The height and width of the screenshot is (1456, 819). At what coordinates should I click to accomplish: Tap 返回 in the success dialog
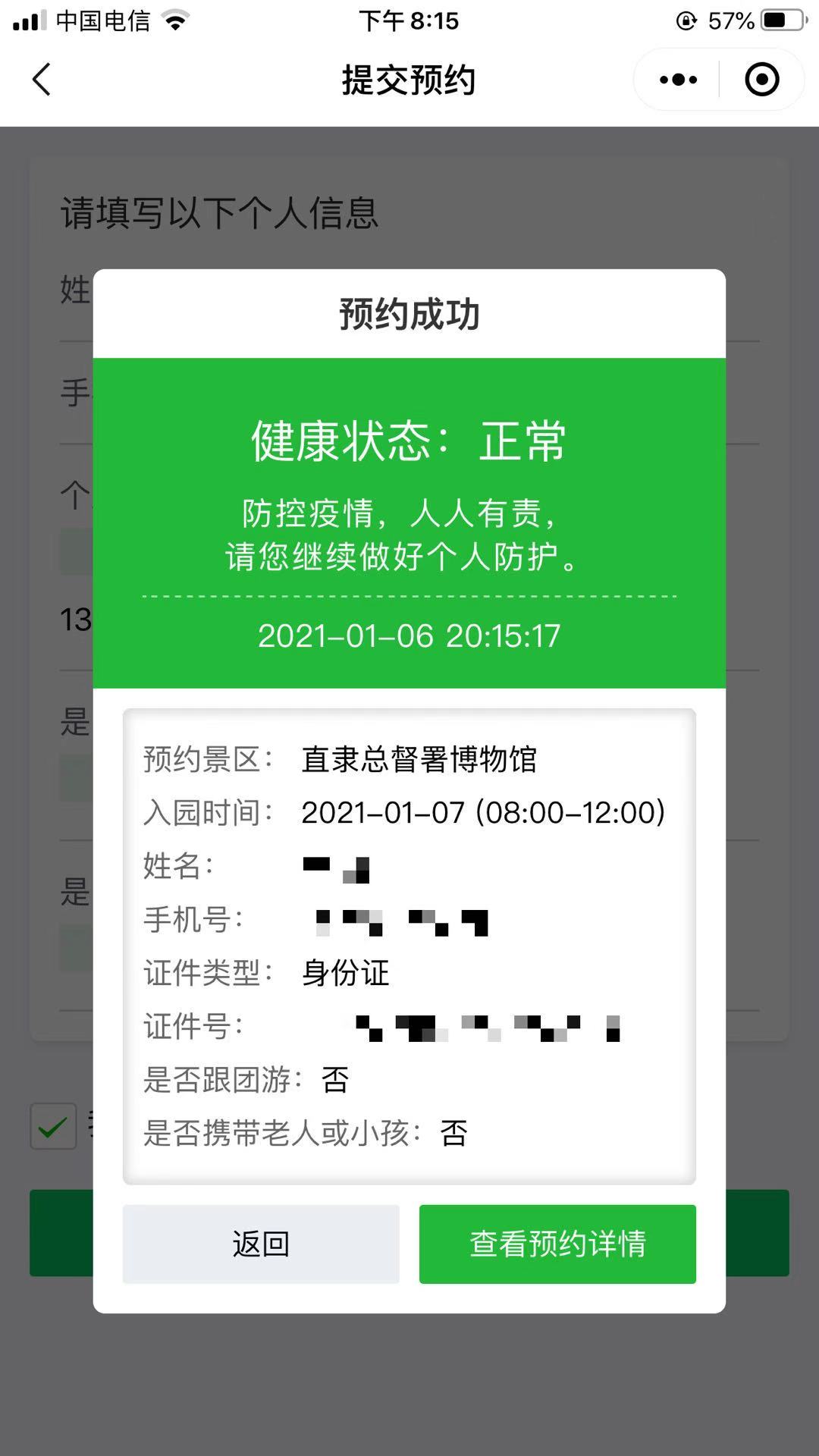(261, 1244)
